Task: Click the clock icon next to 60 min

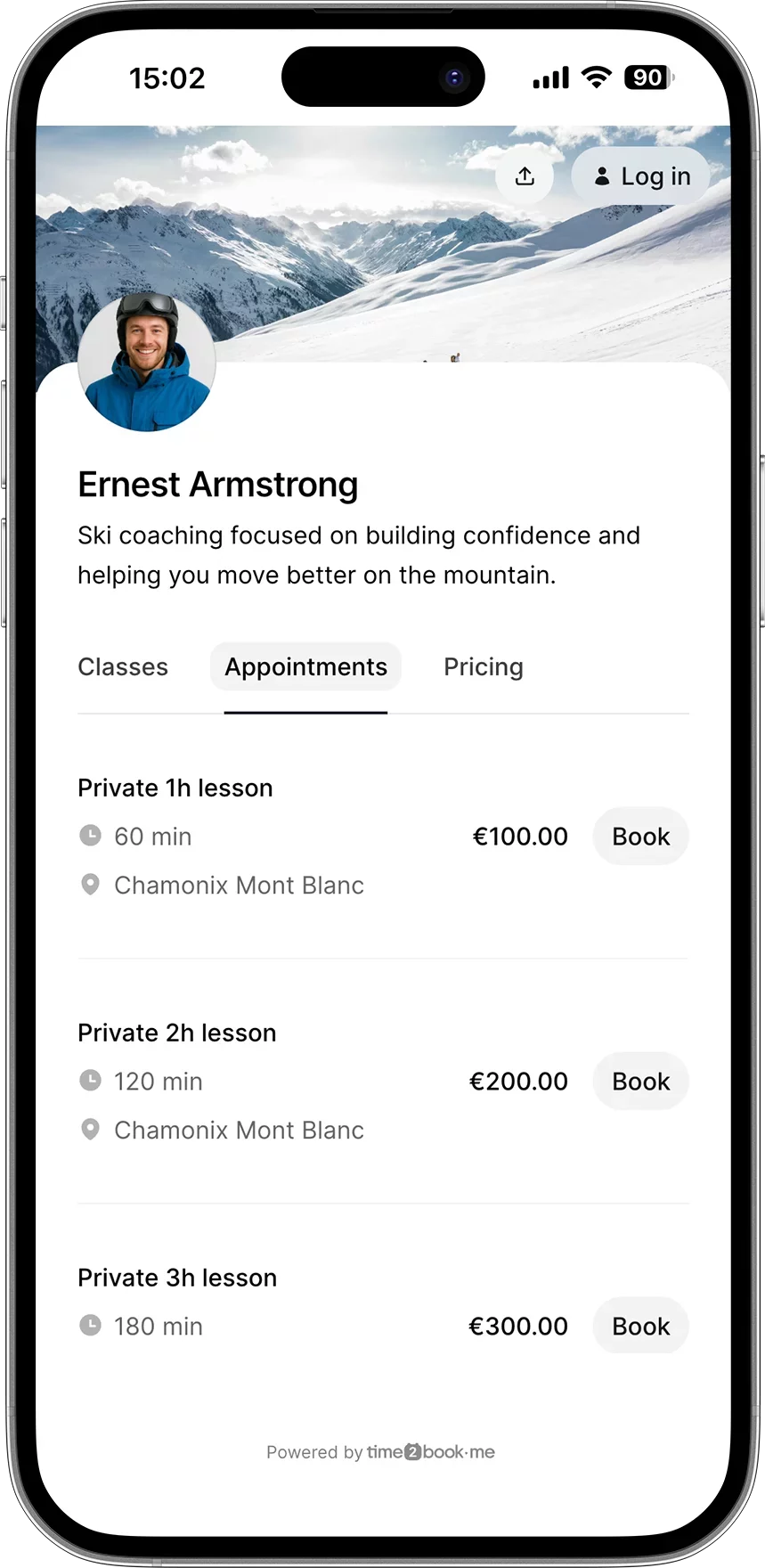Action: coord(90,836)
